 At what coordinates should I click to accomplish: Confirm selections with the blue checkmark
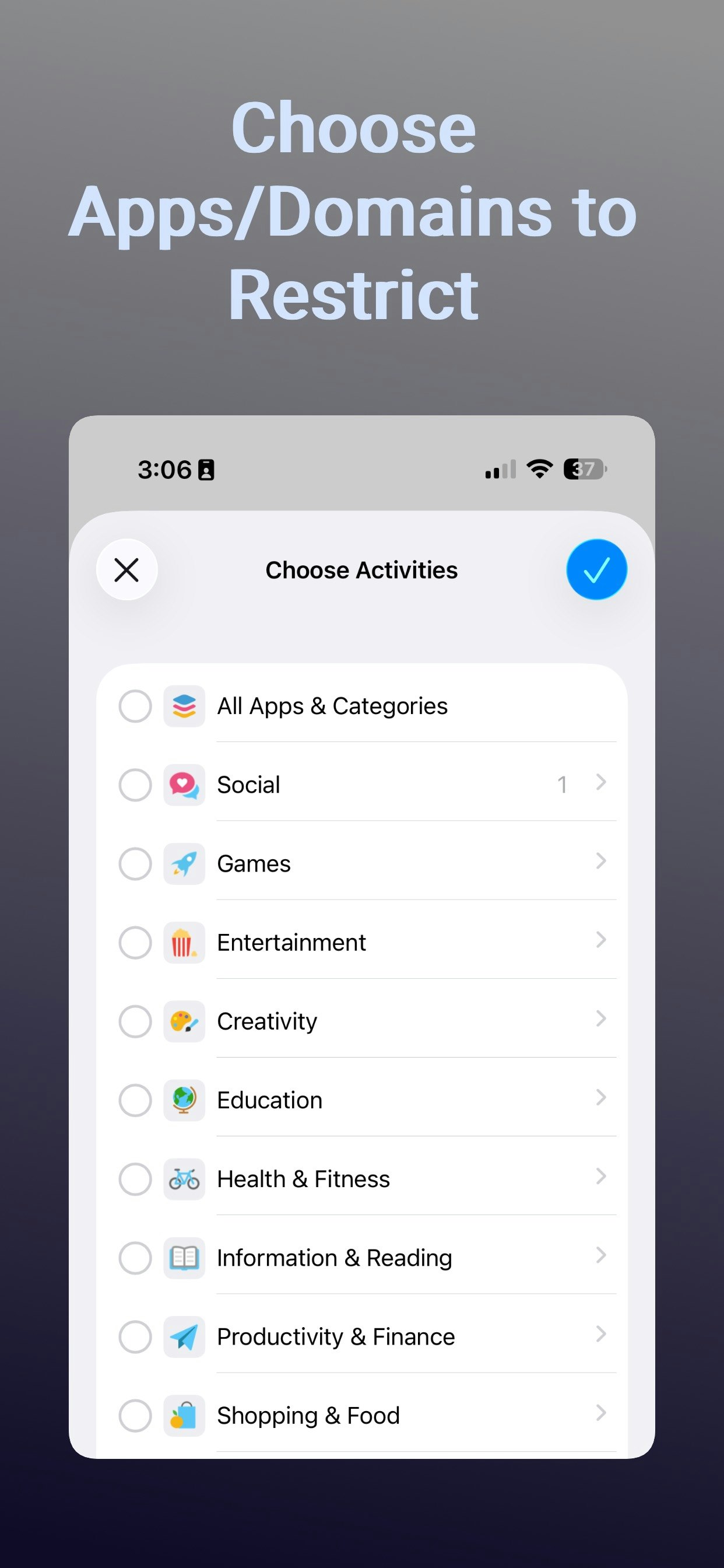pyautogui.click(x=596, y=569)
